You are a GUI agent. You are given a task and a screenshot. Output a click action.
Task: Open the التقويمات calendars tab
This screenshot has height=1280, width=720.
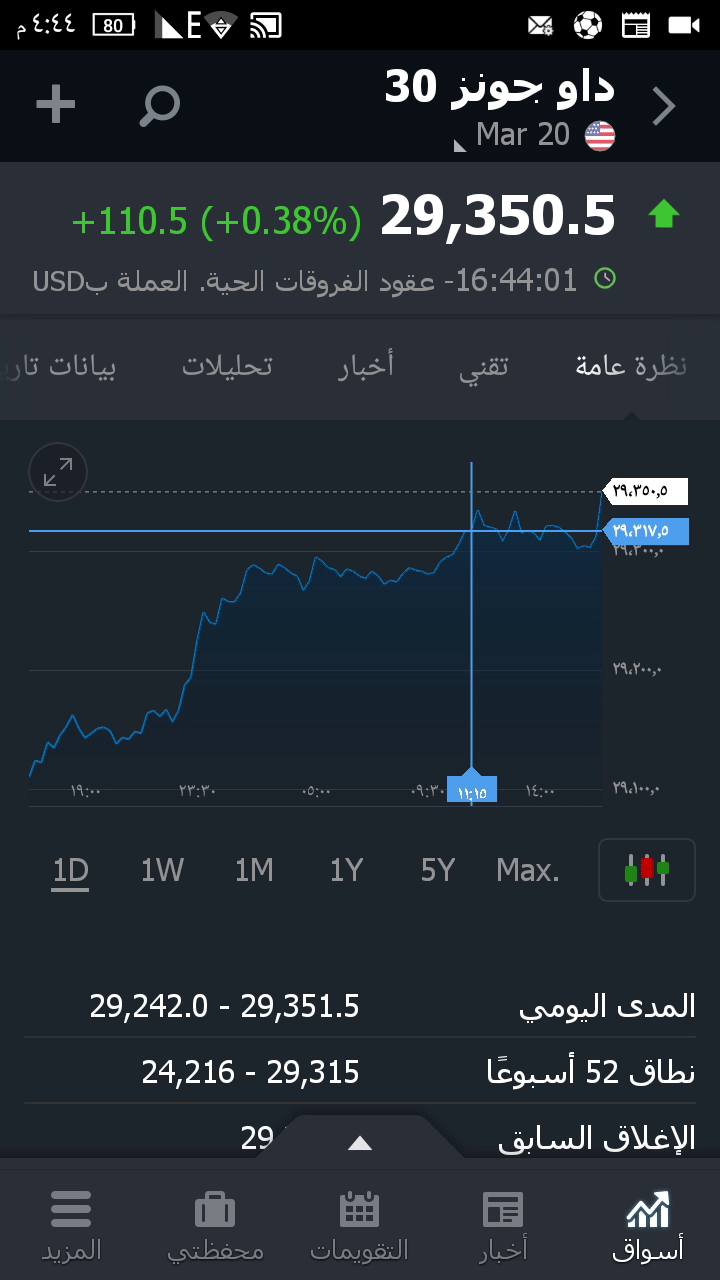coord(359,1225)
